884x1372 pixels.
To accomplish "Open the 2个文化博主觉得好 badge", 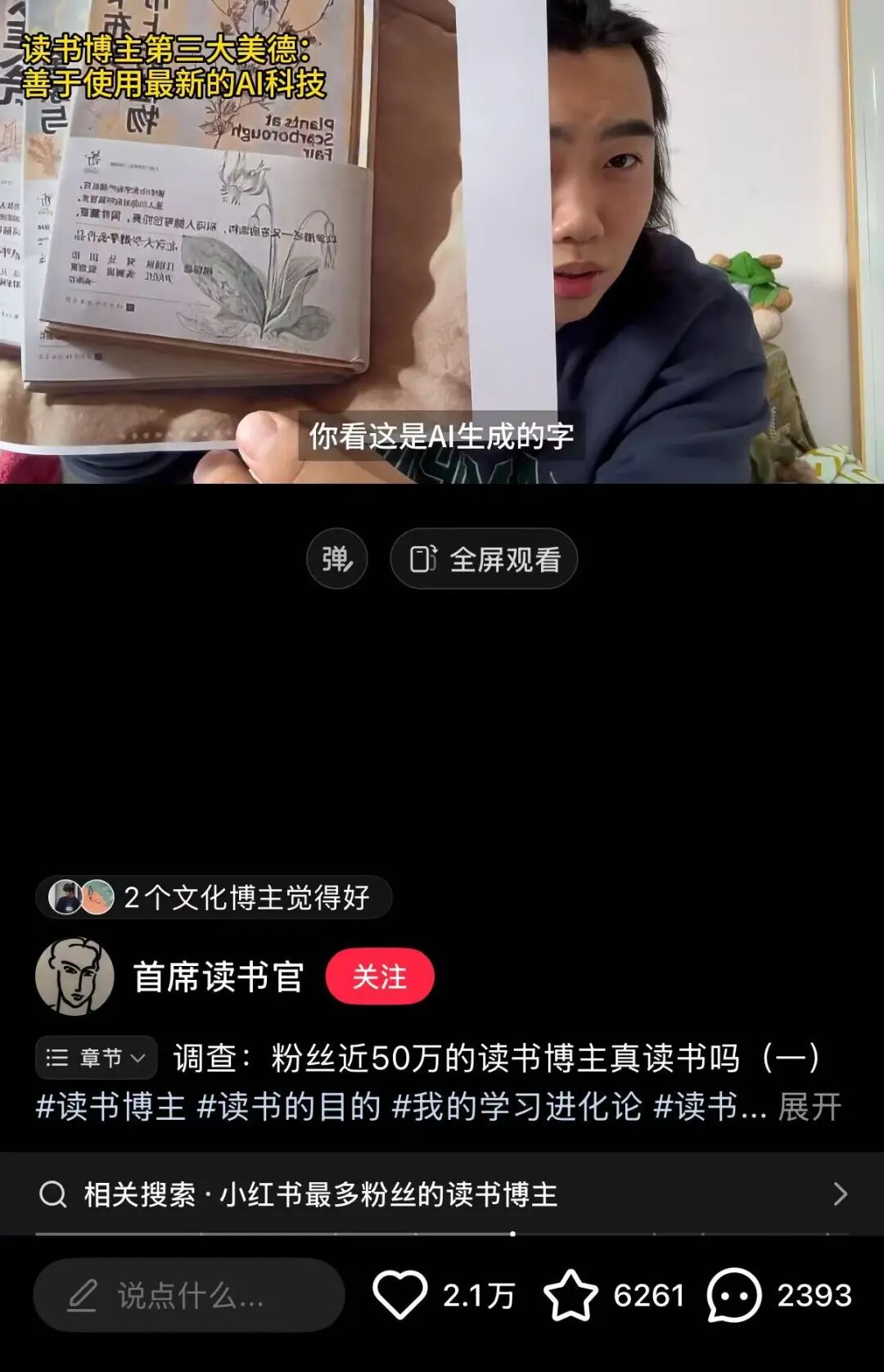I will [214, 897].
